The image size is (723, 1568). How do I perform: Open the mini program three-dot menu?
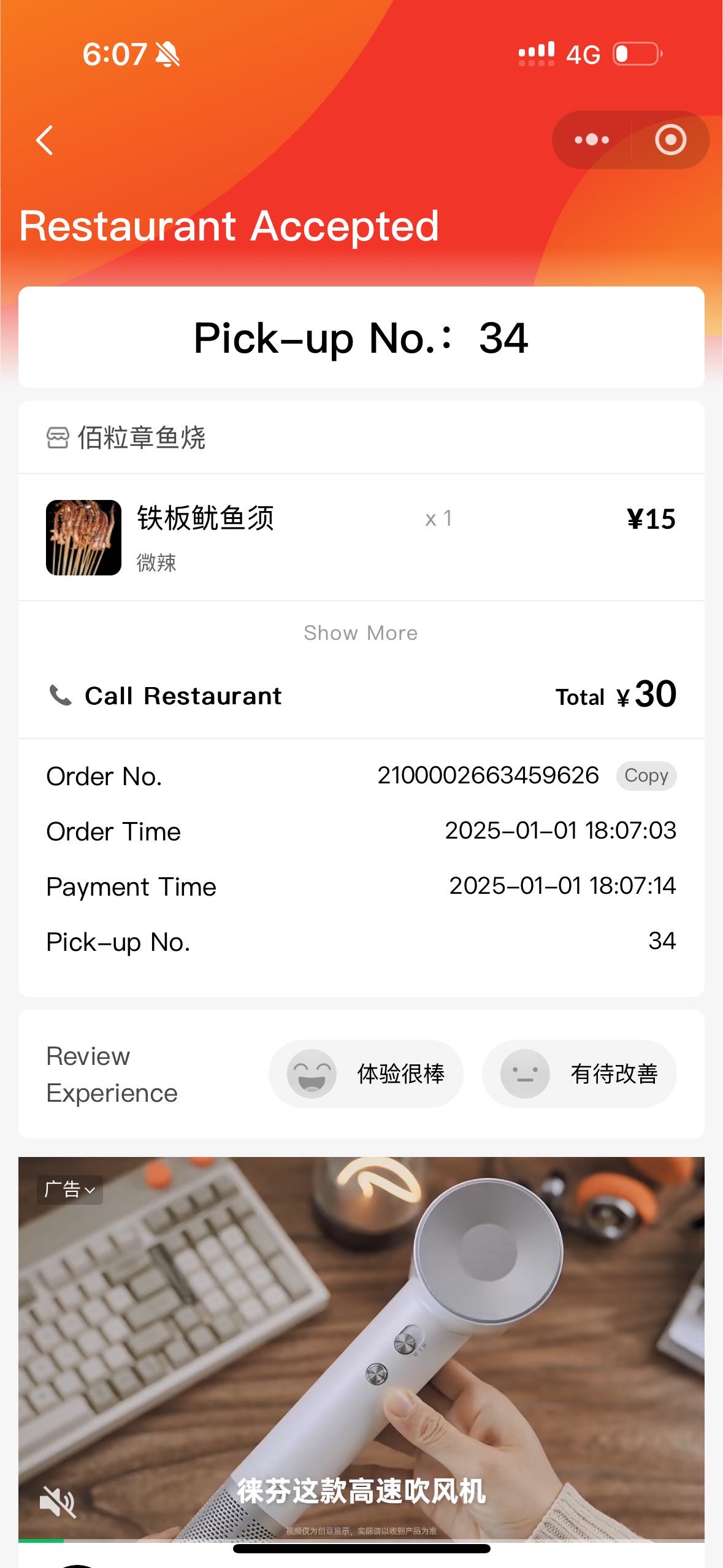click(592, 140)
